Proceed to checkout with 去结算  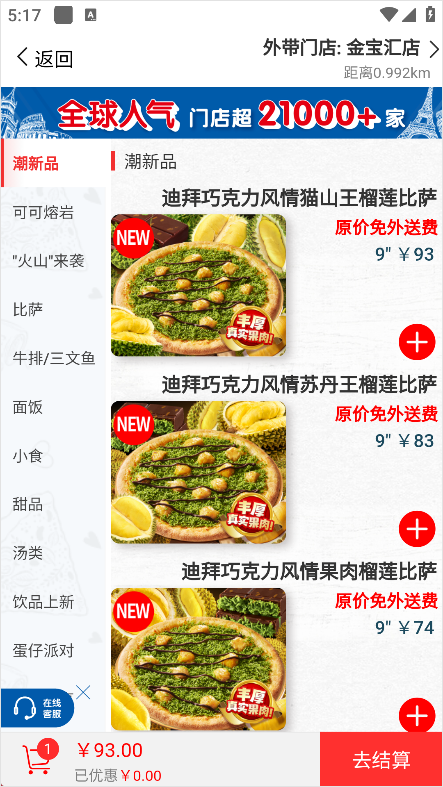(381, 759)
